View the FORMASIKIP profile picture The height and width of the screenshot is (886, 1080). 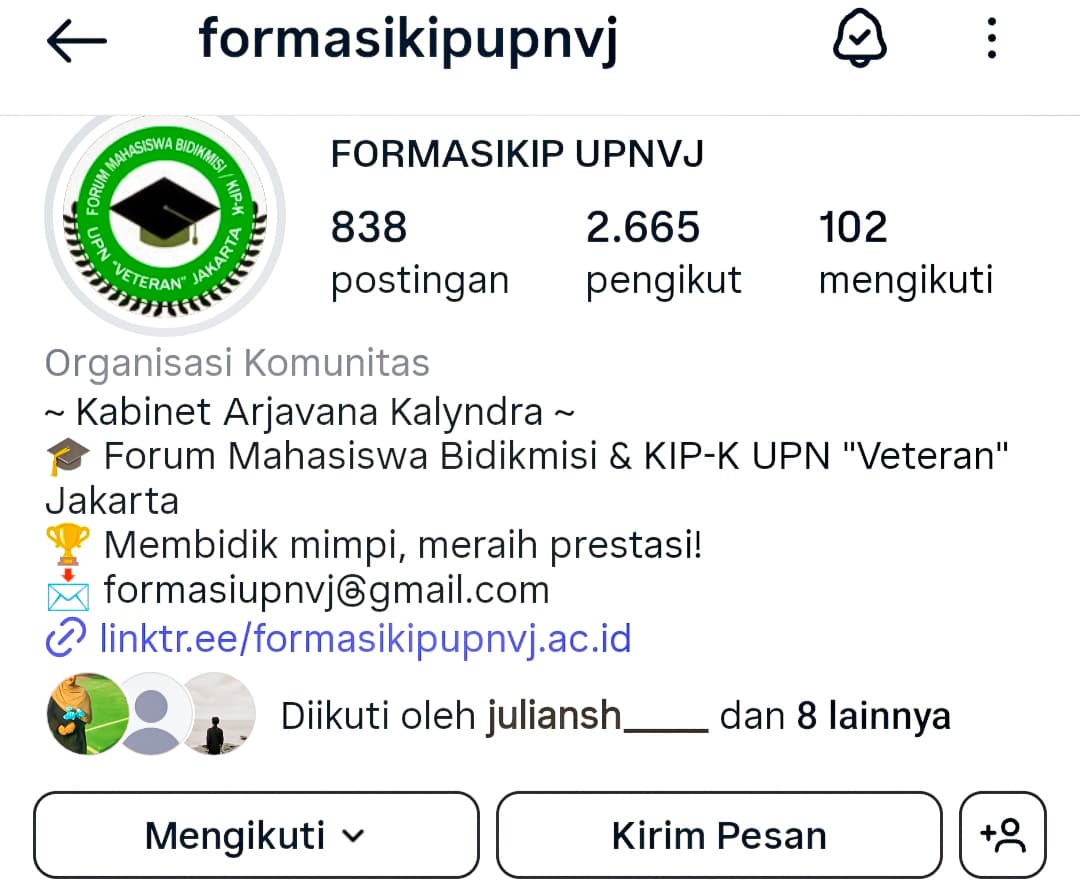(x=165, y=217)
